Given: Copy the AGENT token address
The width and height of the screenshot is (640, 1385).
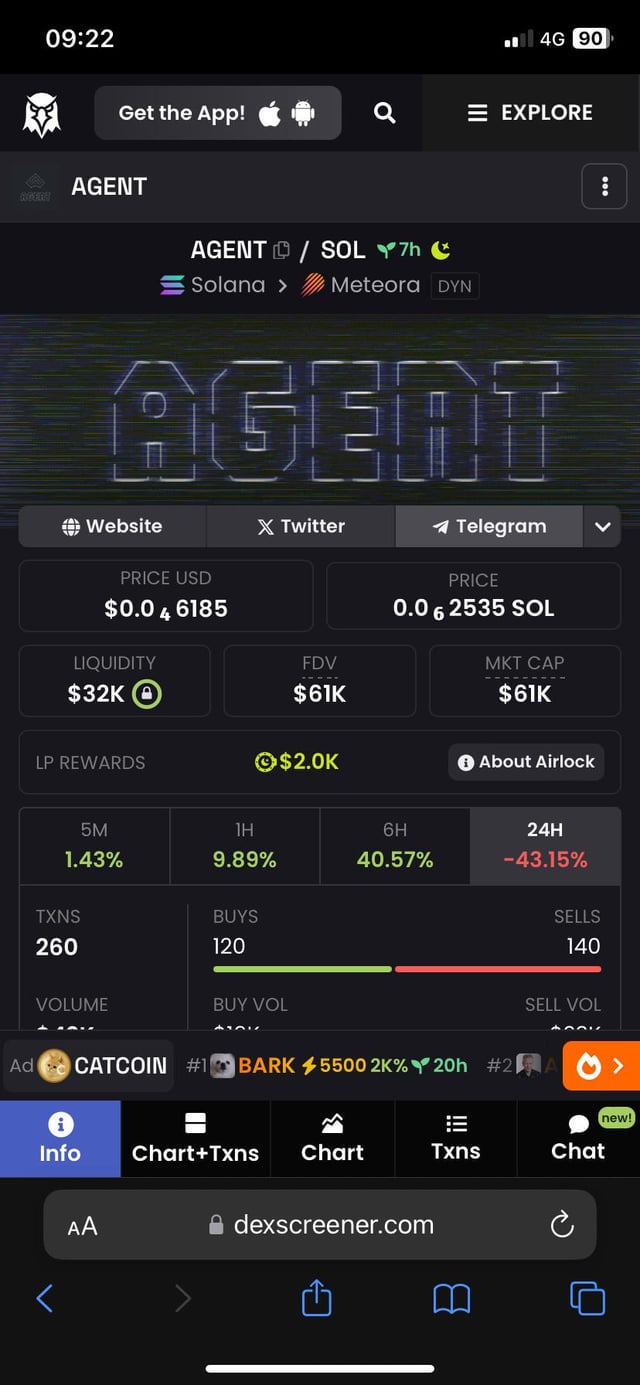Looking at the screenshot, I should coord(282,250).
